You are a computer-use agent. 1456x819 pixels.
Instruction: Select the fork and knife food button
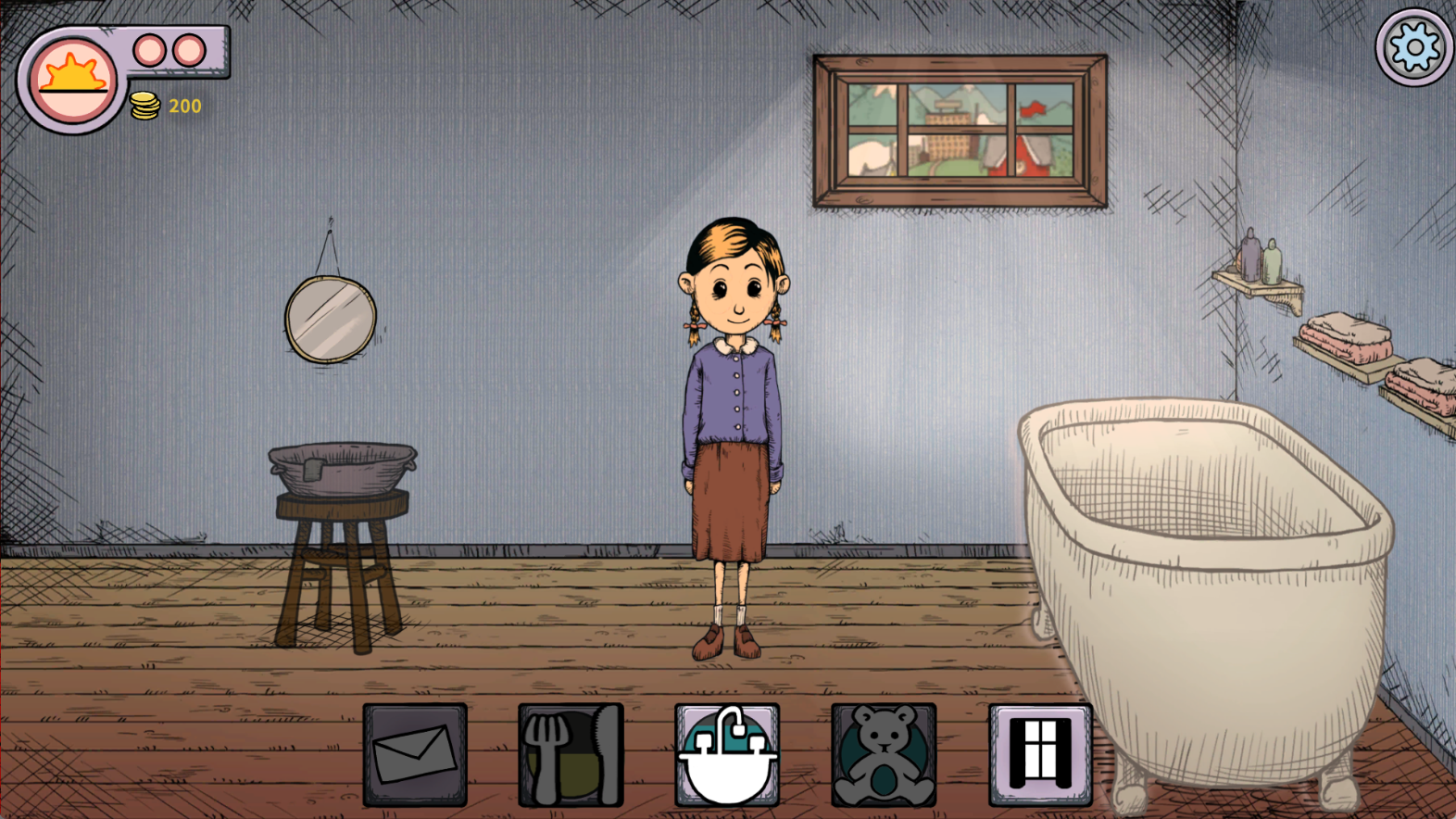click(x=571, y=754)
